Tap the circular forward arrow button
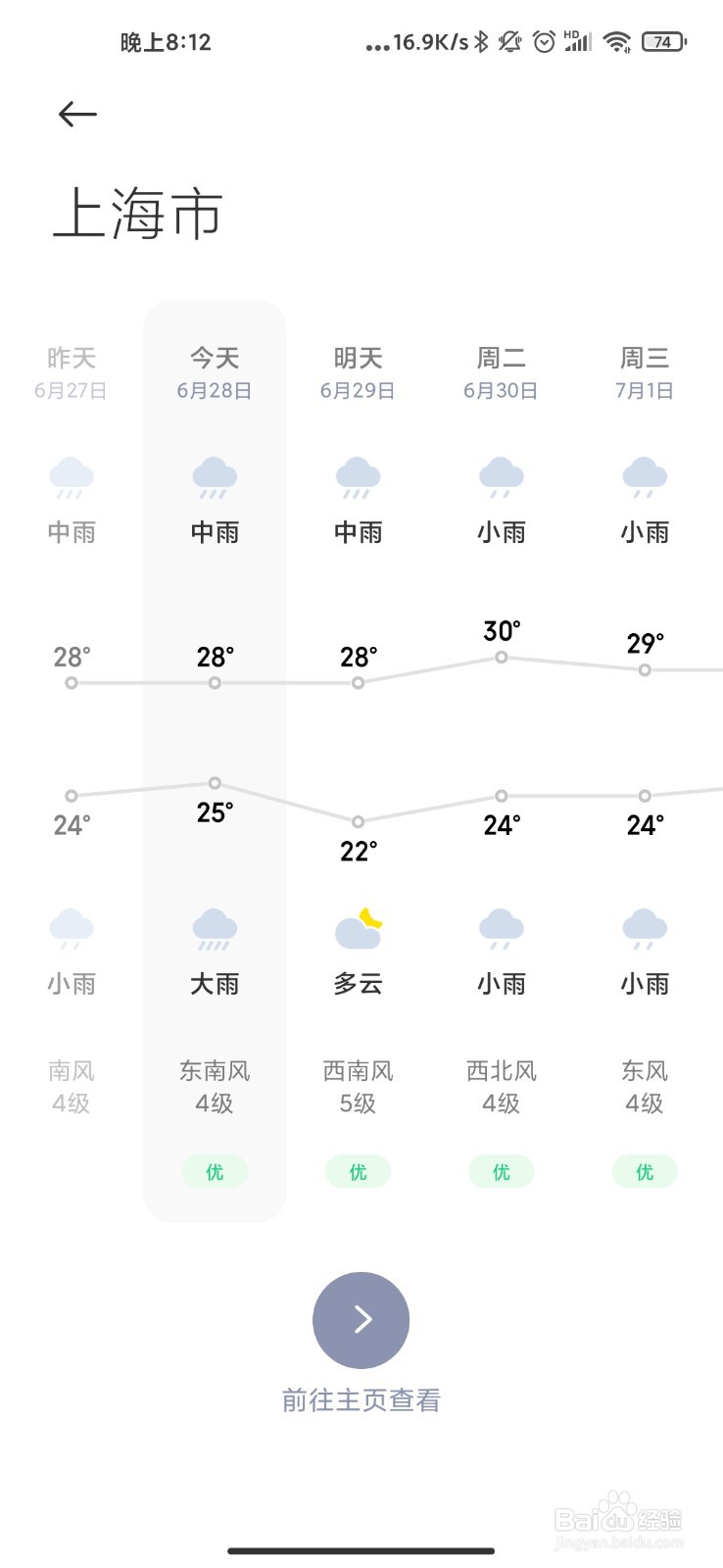723x1568 pixels. [x=361, y=1319]
